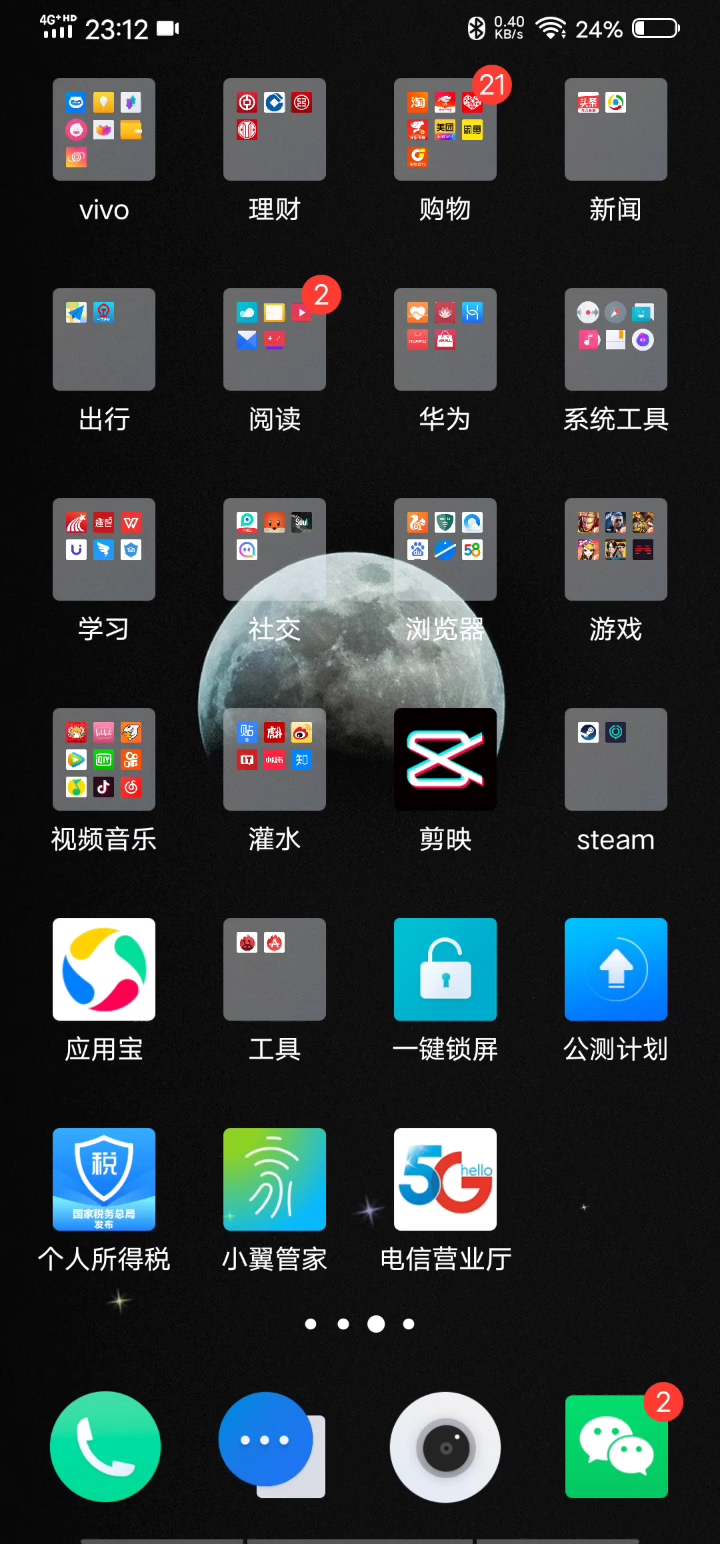Open the 购物 folder
Viewport: 720px width, 1544px height.
pos(445,130)
